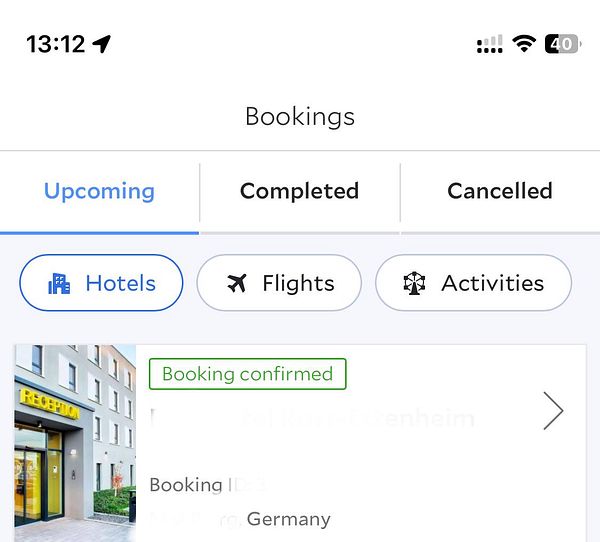
Task: Switch to the Upcoming tab
Action: pyautogui.click(x=99, y=191)
